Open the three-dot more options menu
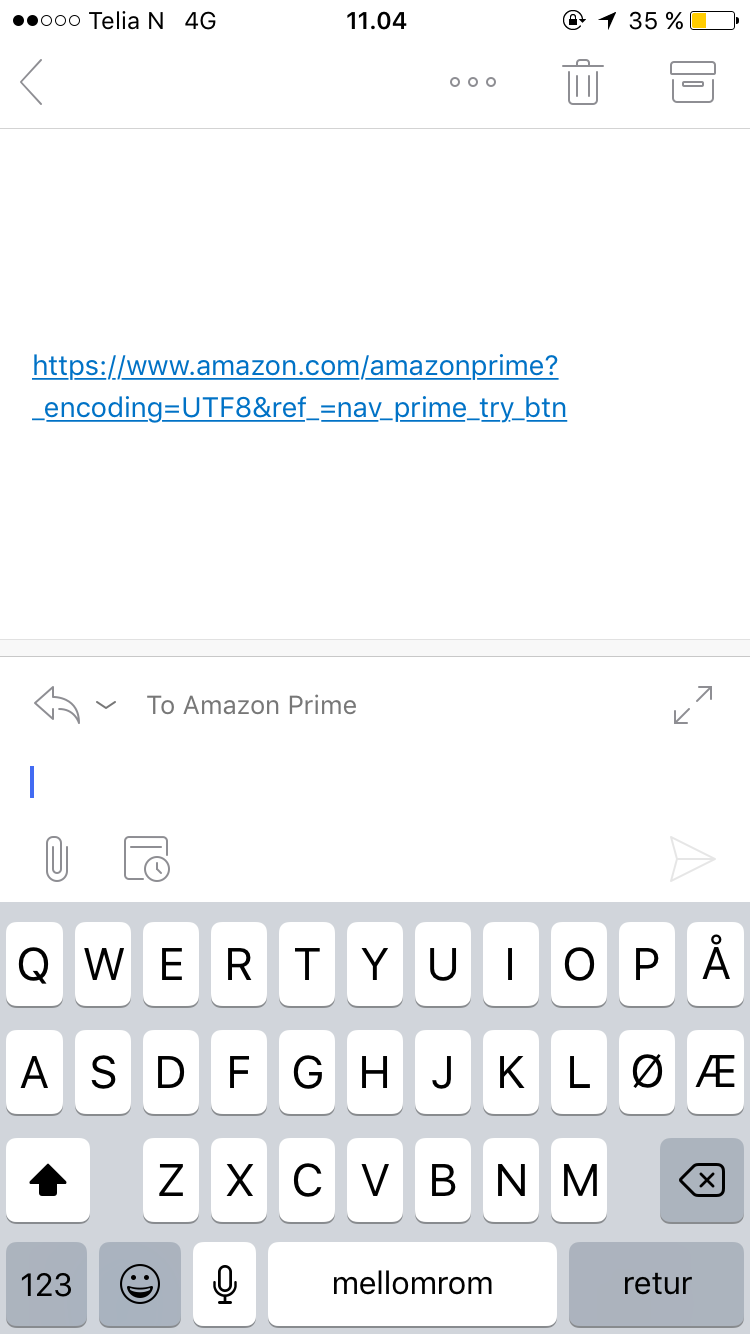Screen dimensions: 750x1334 coord(473,82)
